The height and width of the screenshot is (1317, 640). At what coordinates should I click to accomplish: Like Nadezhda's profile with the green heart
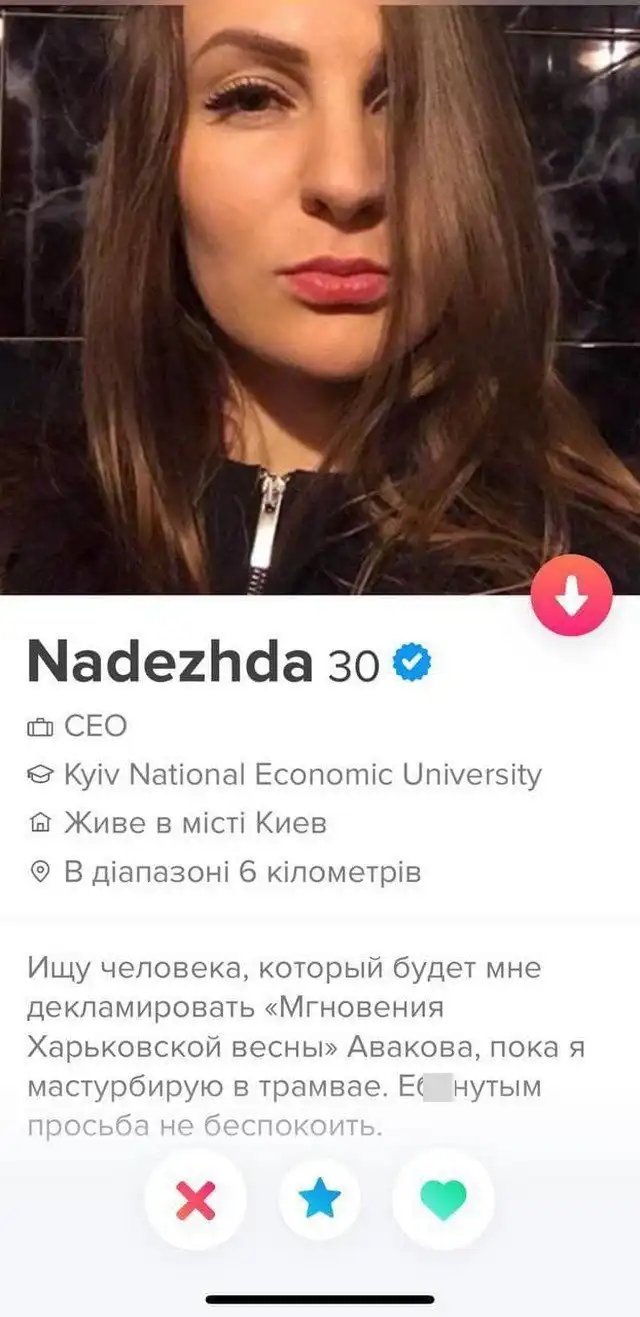(443, 1200)
